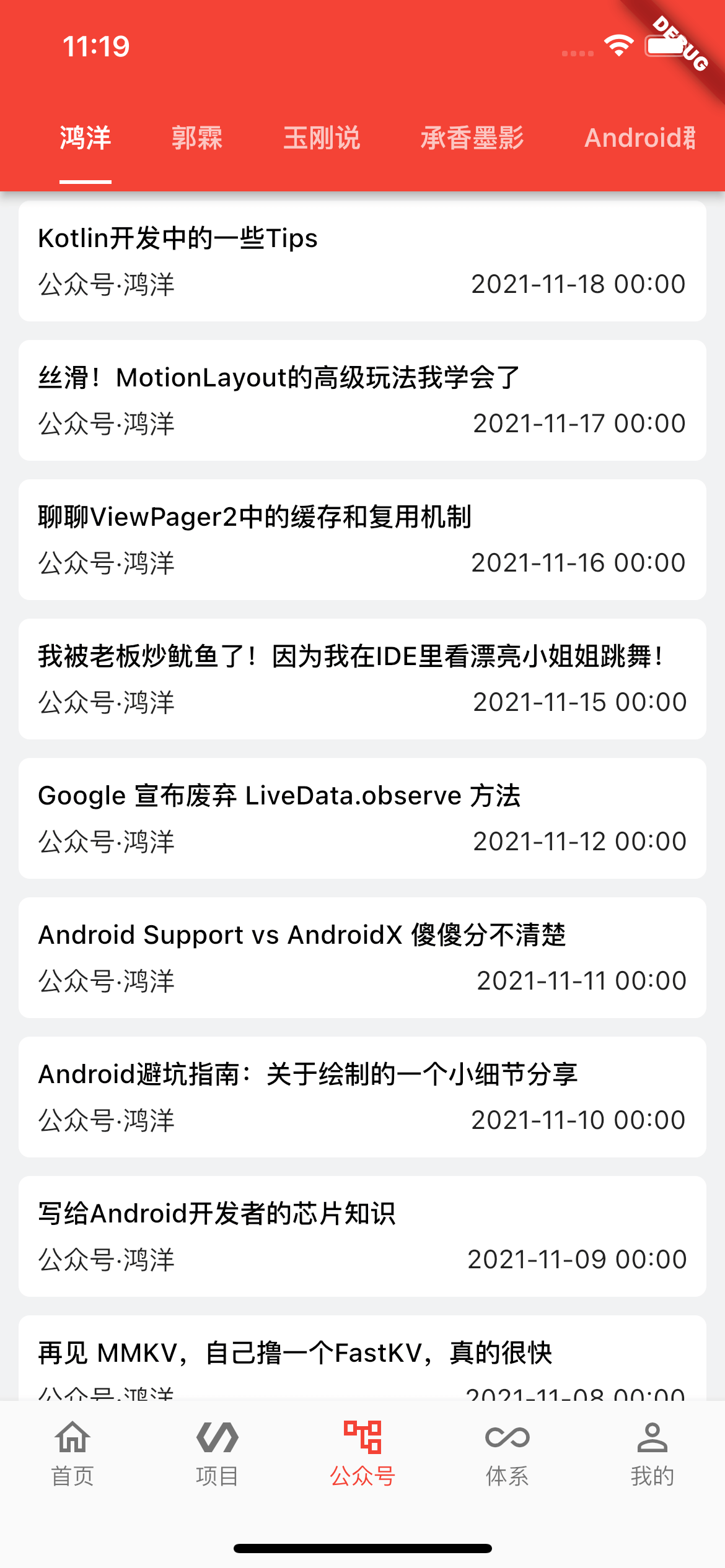Switch to the 项目 tab
725x1568 pixels.
217,1453
